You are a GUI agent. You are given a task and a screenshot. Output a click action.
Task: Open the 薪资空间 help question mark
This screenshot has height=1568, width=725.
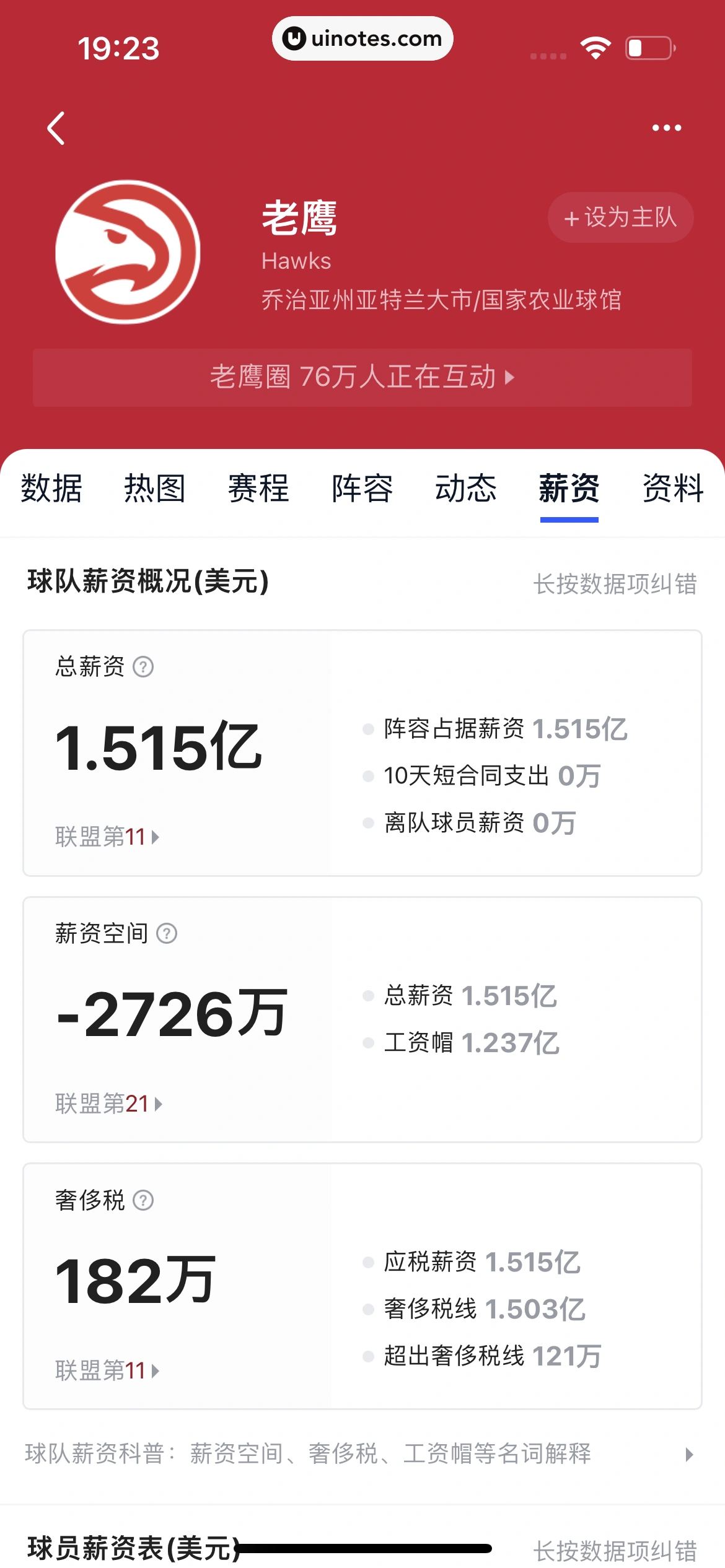tap(166, 934)
